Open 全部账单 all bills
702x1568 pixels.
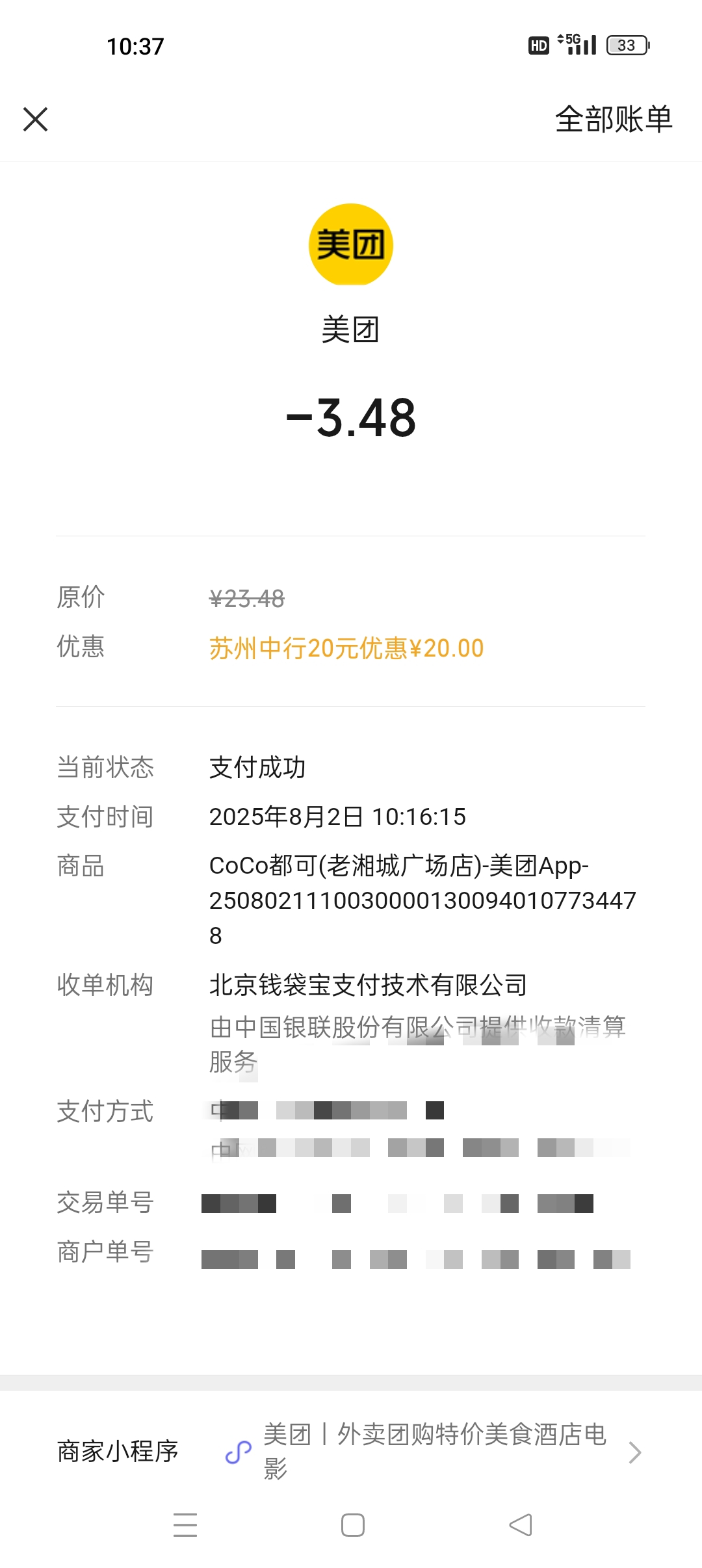[x=613, y=120]
